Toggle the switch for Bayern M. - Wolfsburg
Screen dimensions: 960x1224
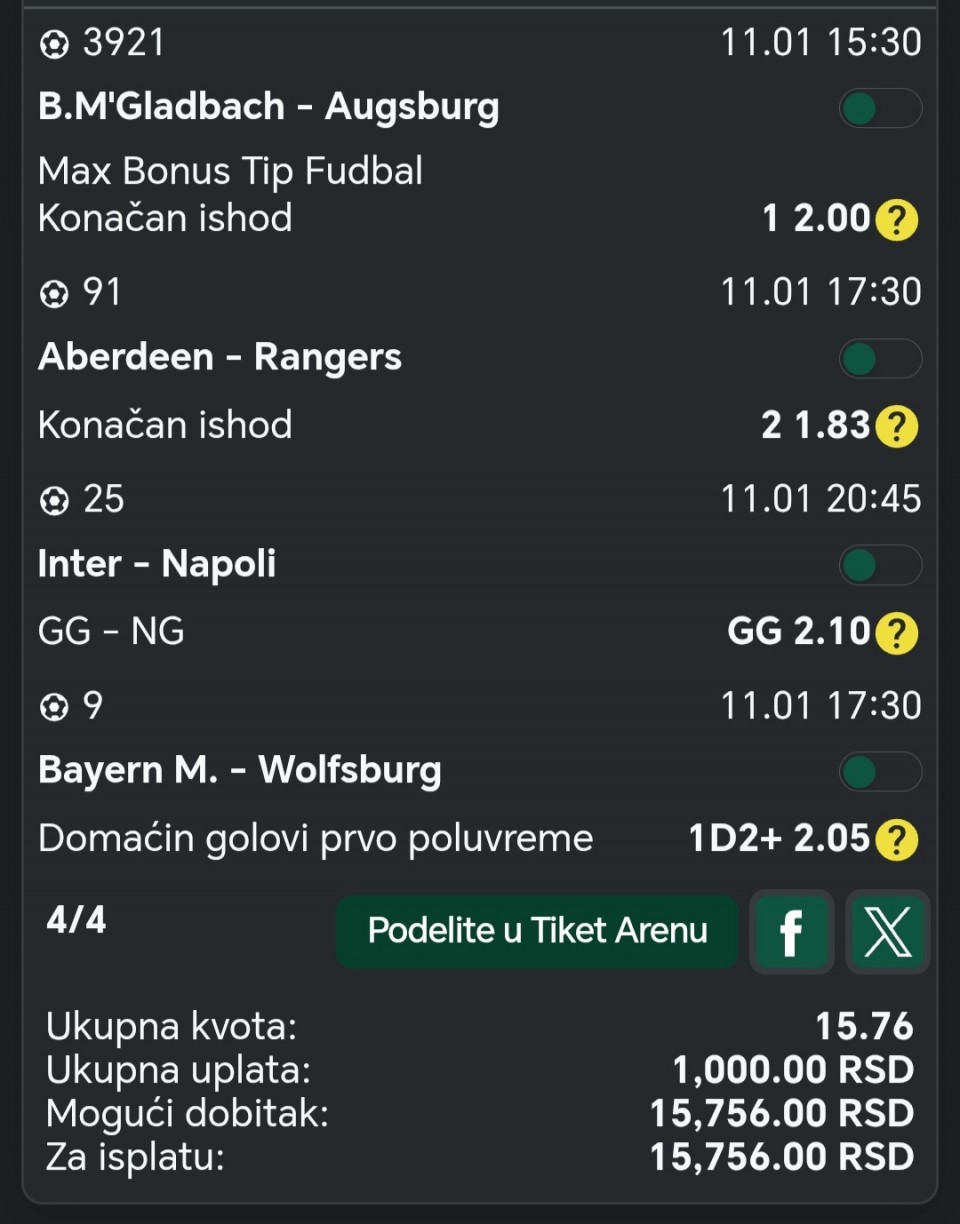click(879, 772)
